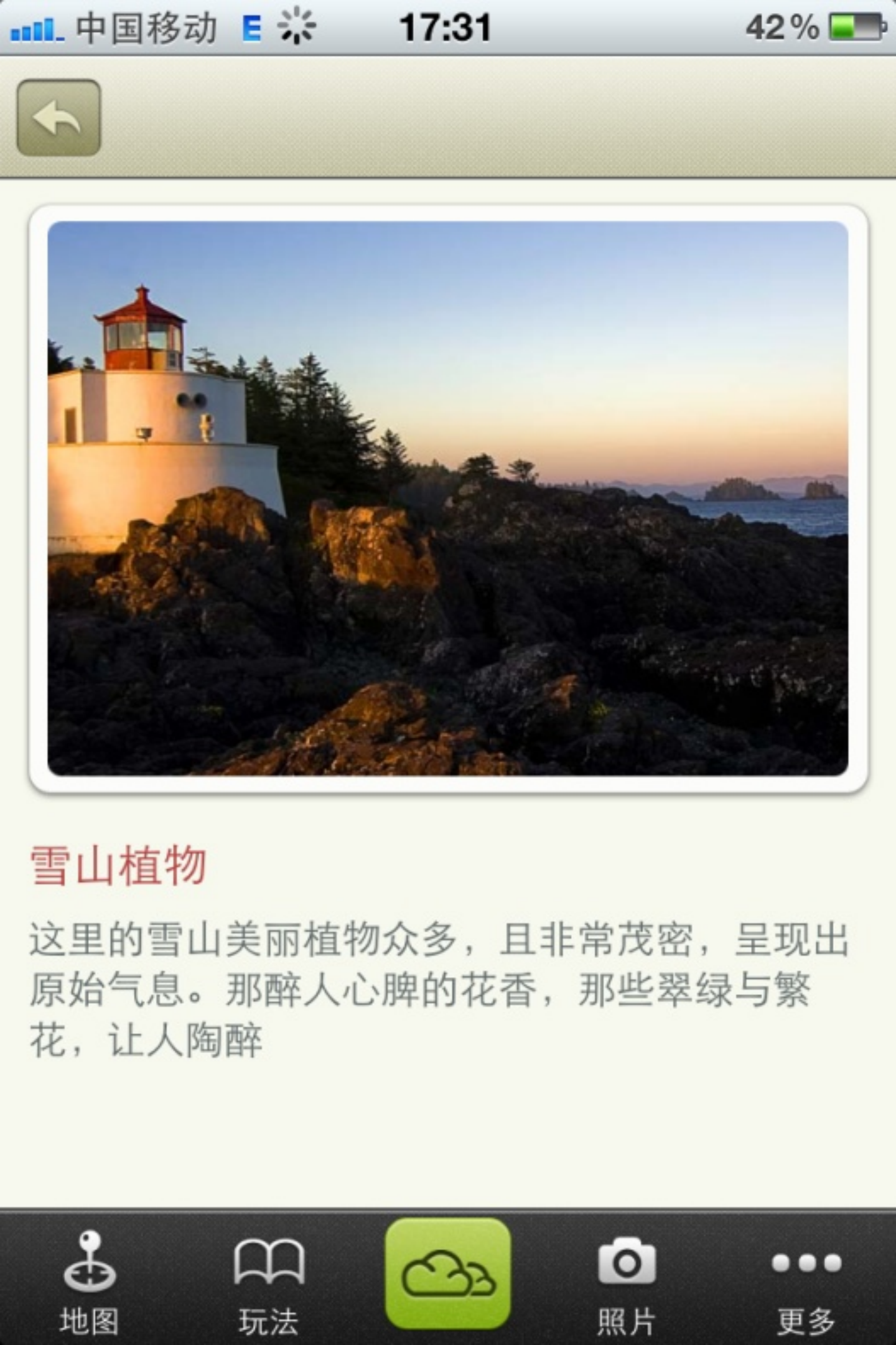Open the 玩法 guide tab
Screen dimensions: 896x1345
[269, 1282]
